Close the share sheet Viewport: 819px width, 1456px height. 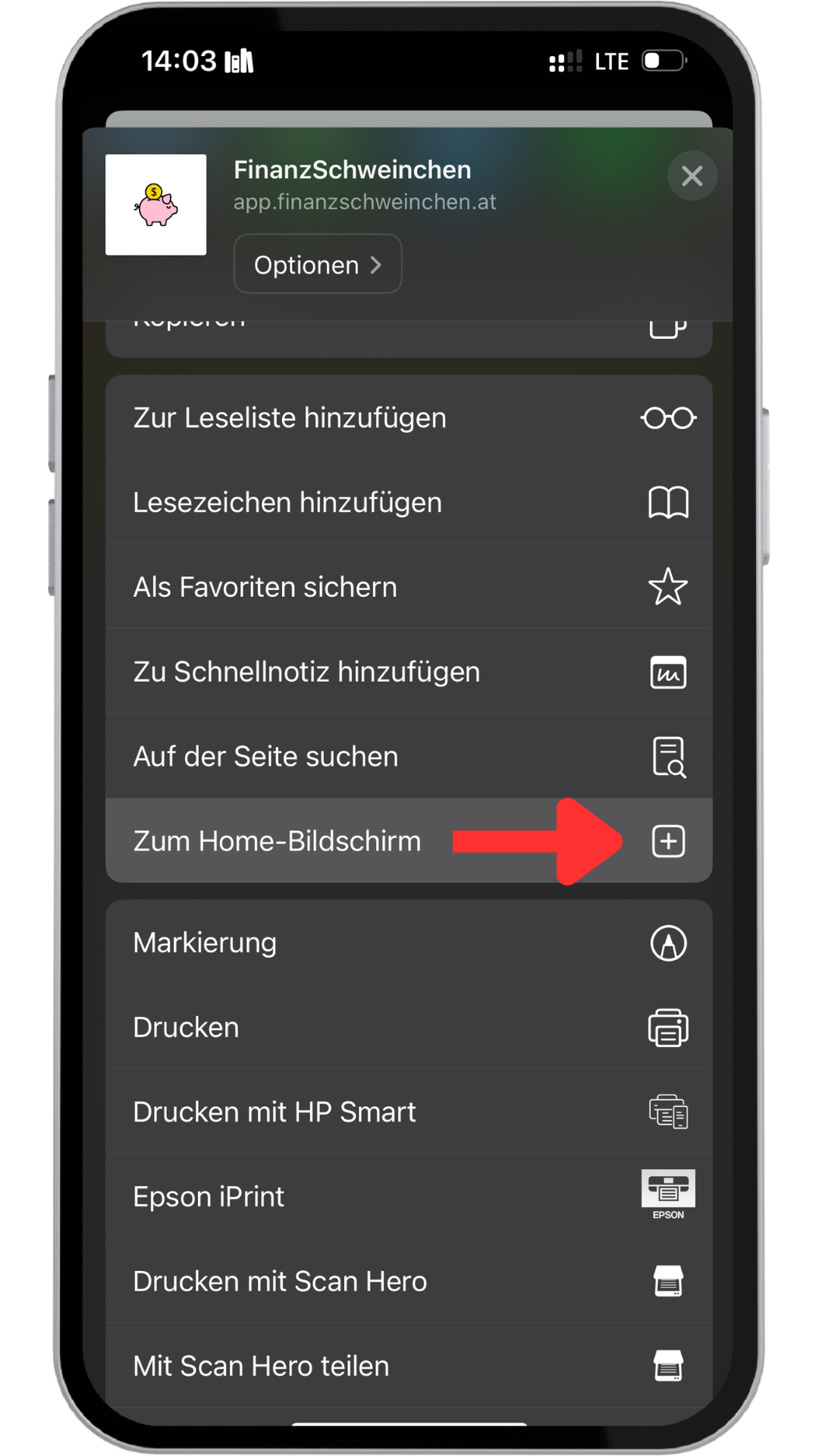[x=692, y=176]
